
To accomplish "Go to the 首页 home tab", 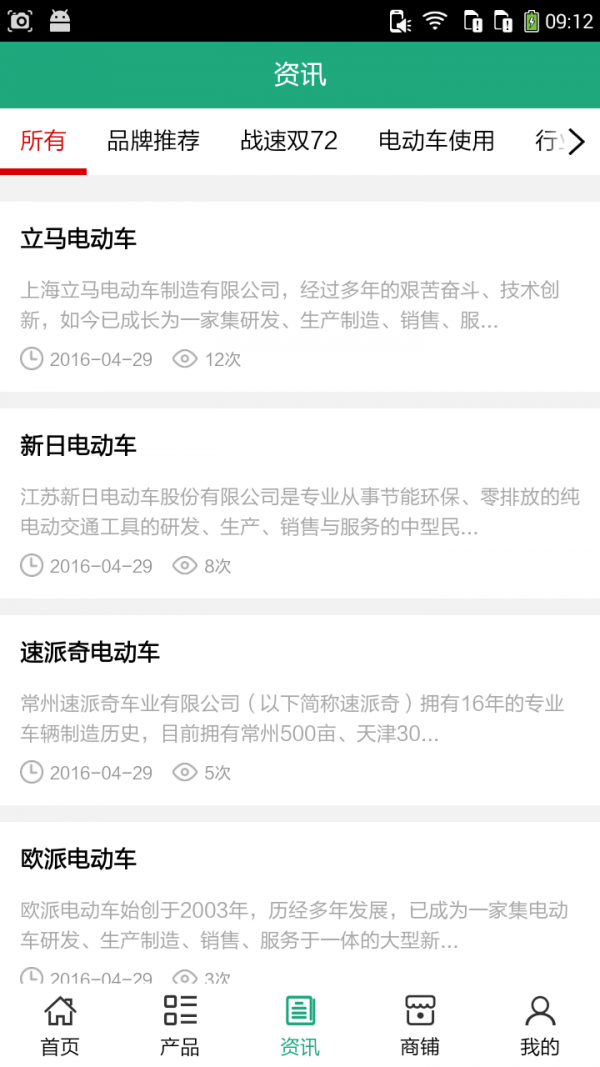I will tap(60, 1025).
